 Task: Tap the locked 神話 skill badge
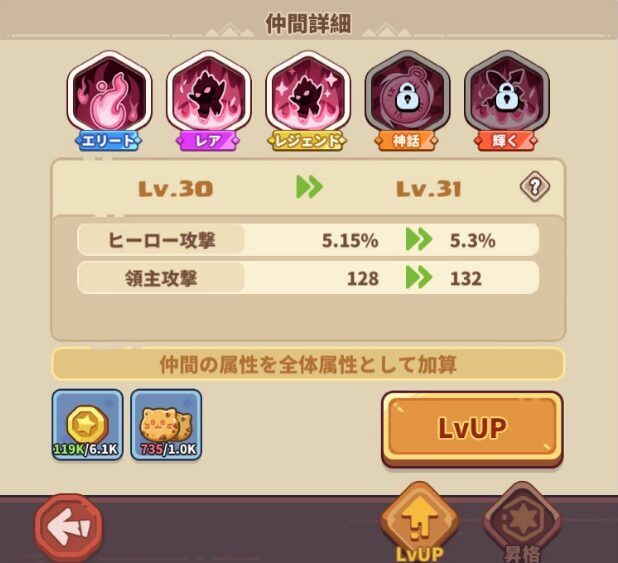click(406, 98)
